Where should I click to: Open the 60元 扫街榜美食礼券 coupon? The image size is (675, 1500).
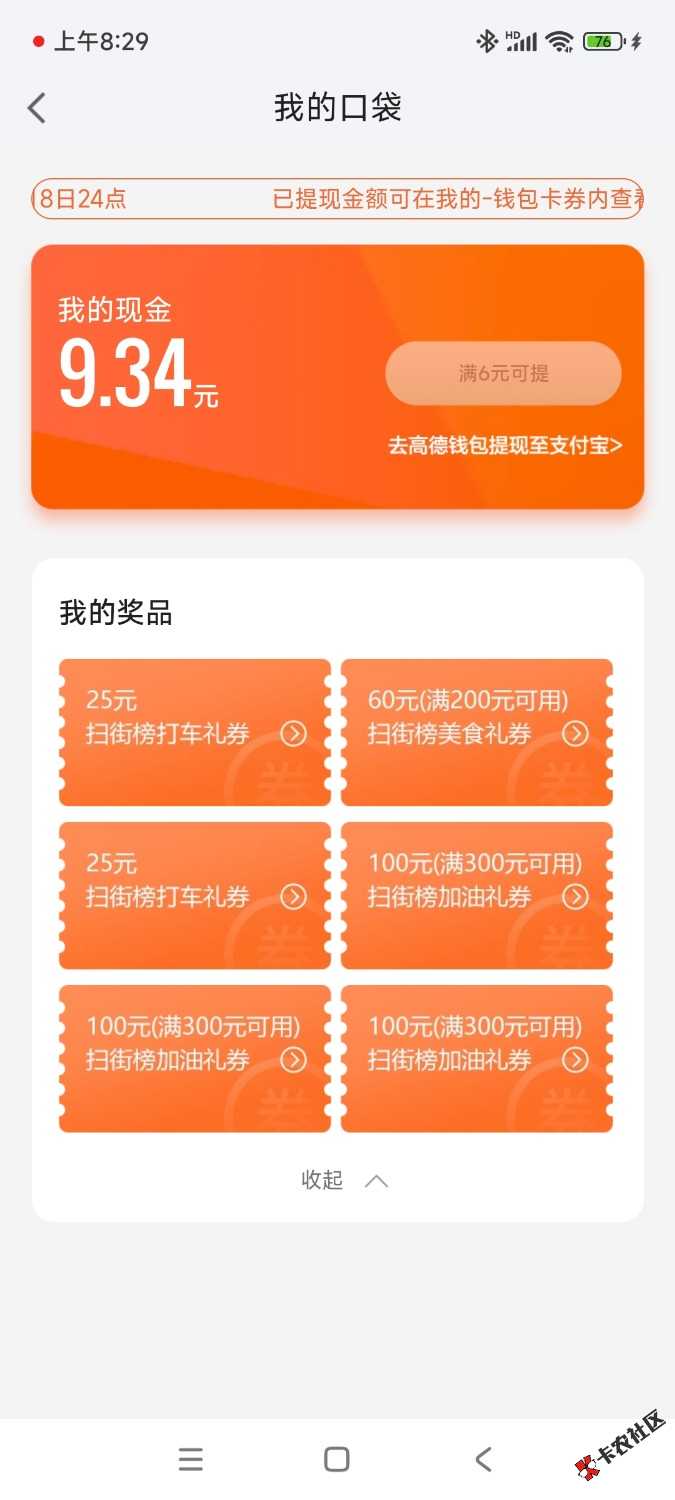[476, 732]
